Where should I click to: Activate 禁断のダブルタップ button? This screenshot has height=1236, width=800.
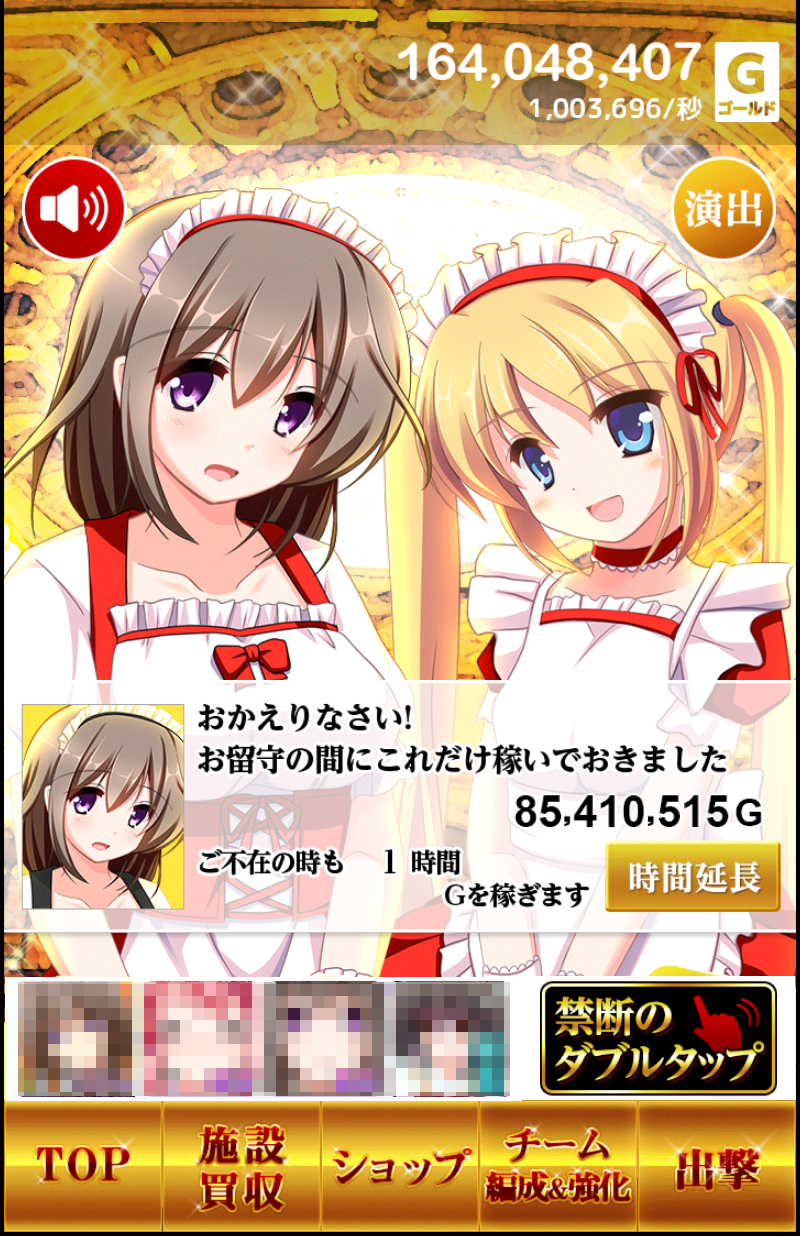(658, 1038)
